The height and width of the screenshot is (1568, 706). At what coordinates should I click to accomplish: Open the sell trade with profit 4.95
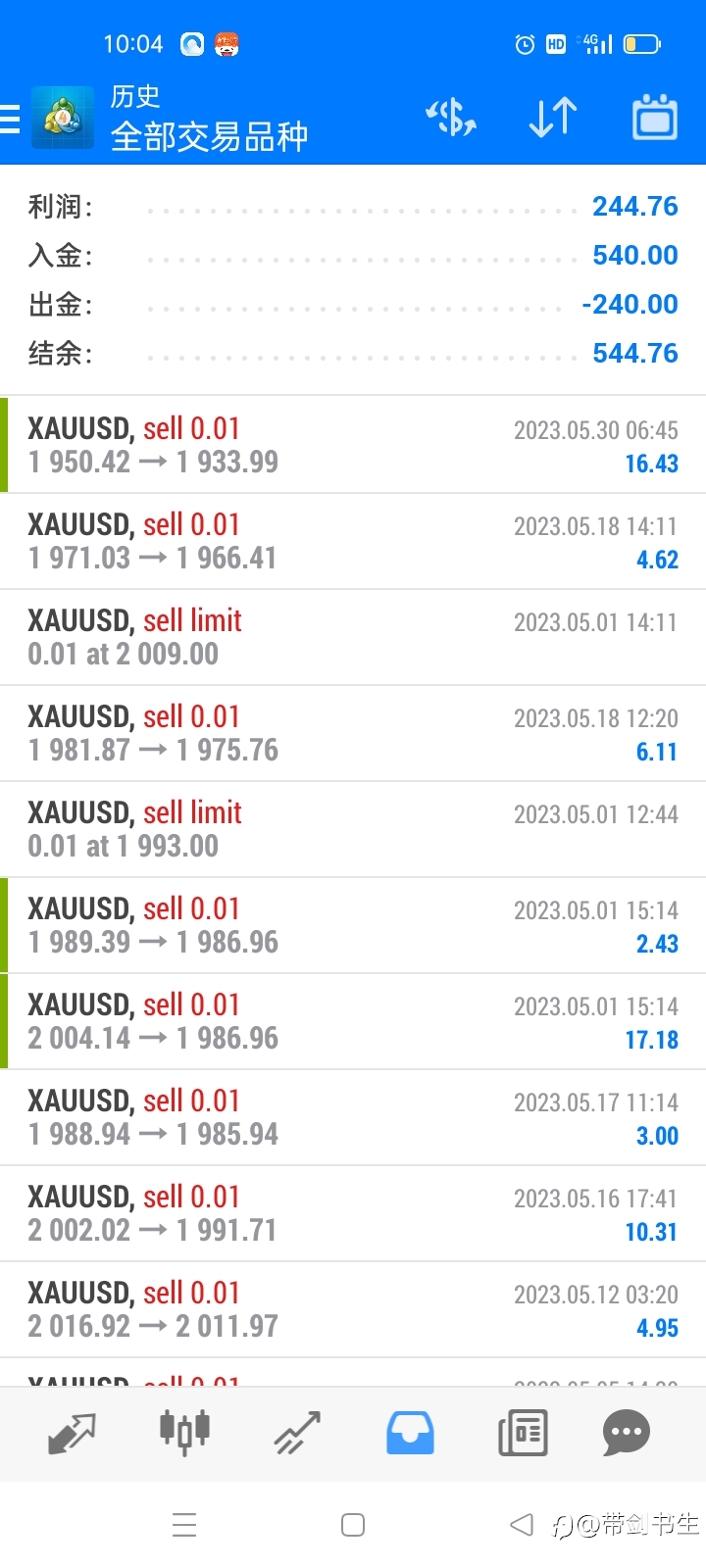click(353, 1309)
